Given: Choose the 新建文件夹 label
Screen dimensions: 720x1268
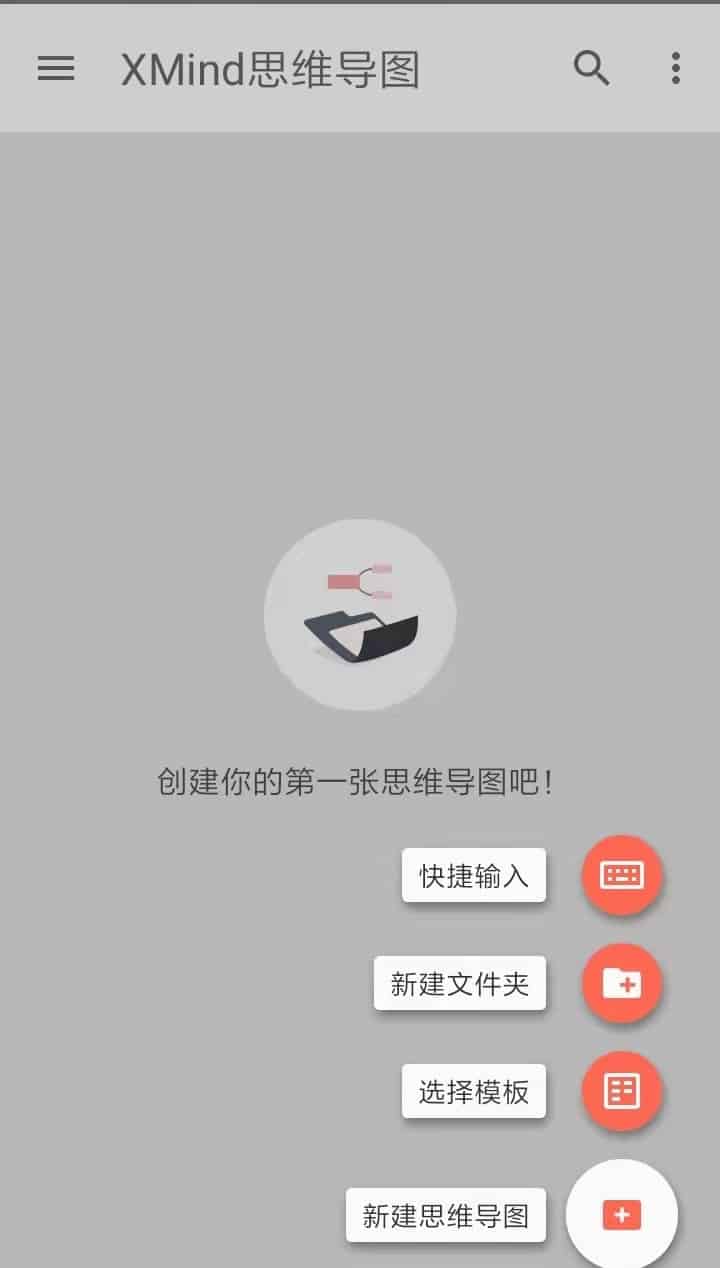Looking at the screenshot, I should pyautogui.click(x=460, y=984).
